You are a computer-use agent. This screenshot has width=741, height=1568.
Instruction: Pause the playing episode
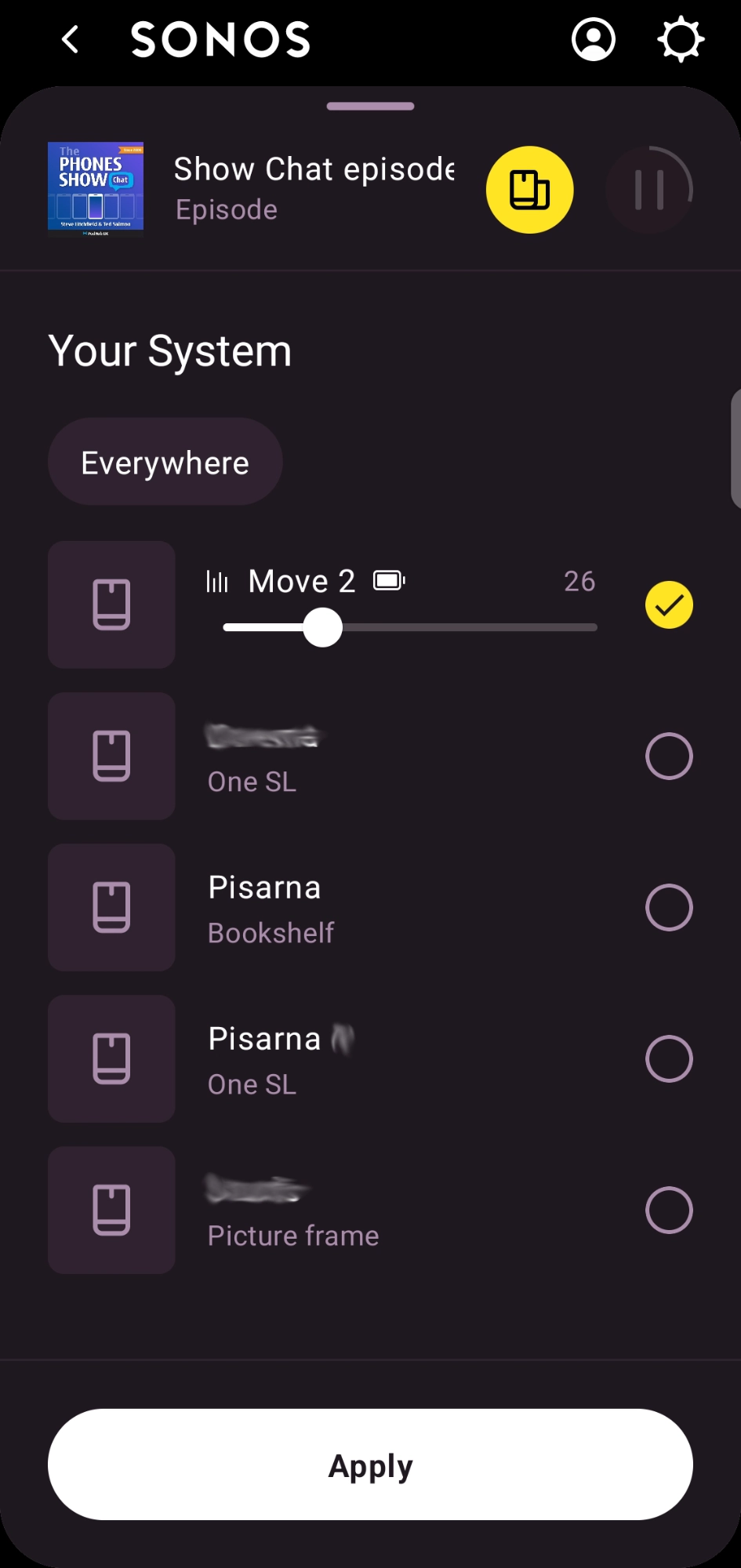coord(649,190)
